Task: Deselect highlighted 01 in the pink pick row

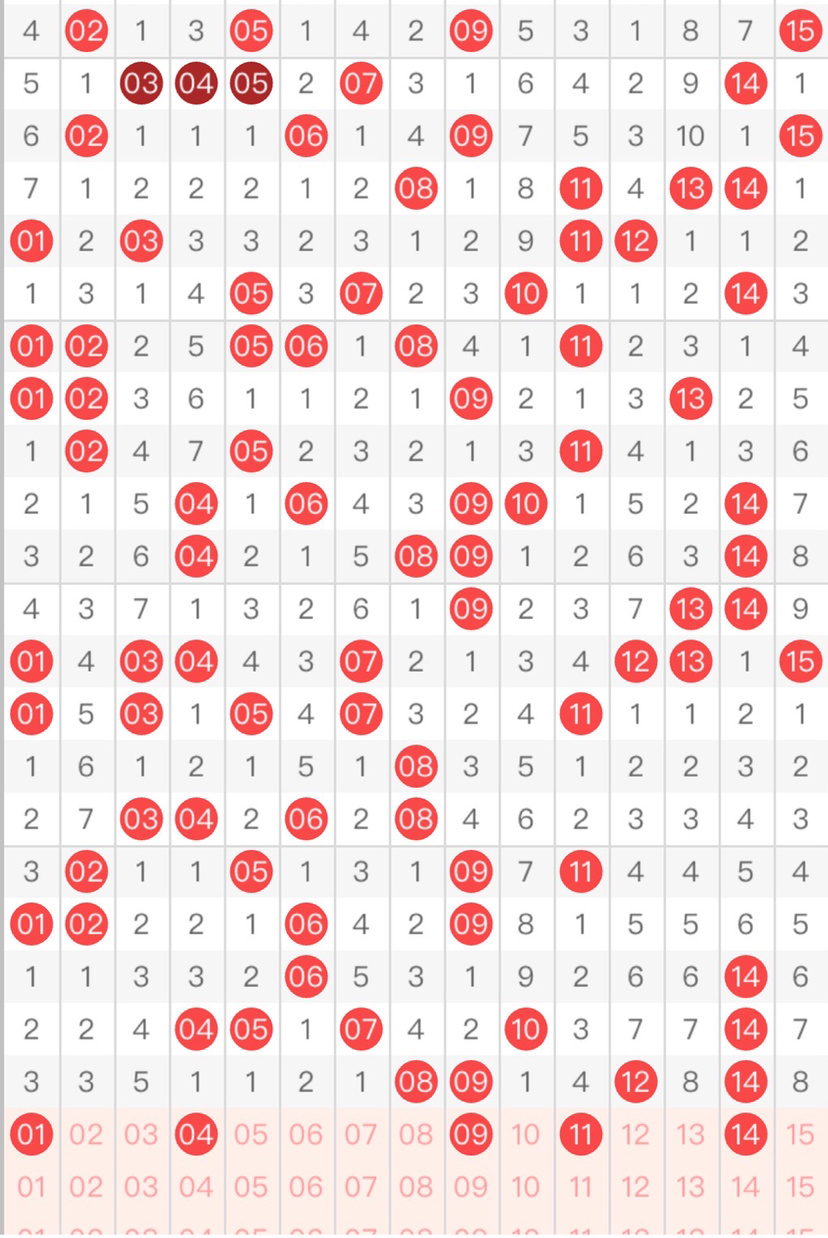Action: [x=31, y=1134]
